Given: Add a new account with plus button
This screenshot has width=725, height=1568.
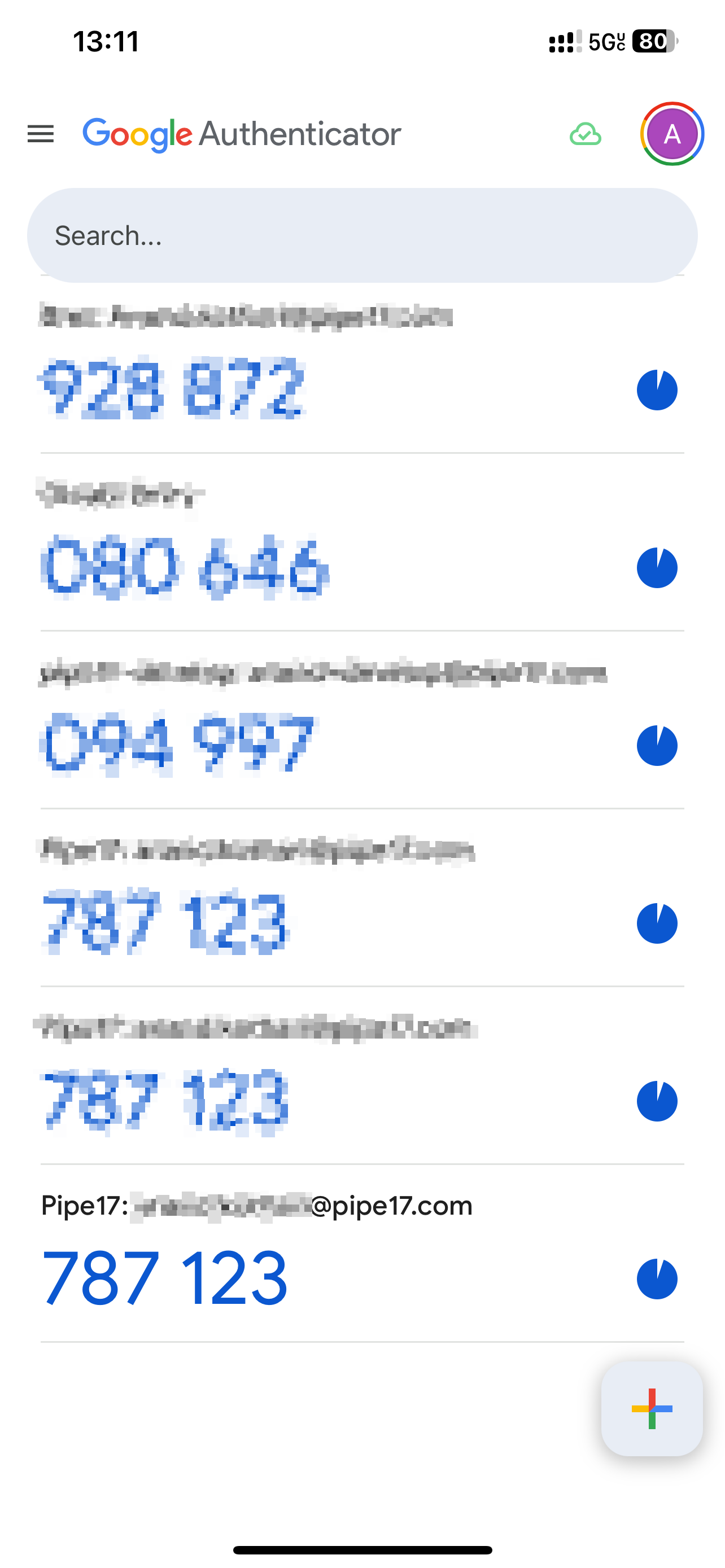Looking at the screenshot, I should [x=652, y=1408].
